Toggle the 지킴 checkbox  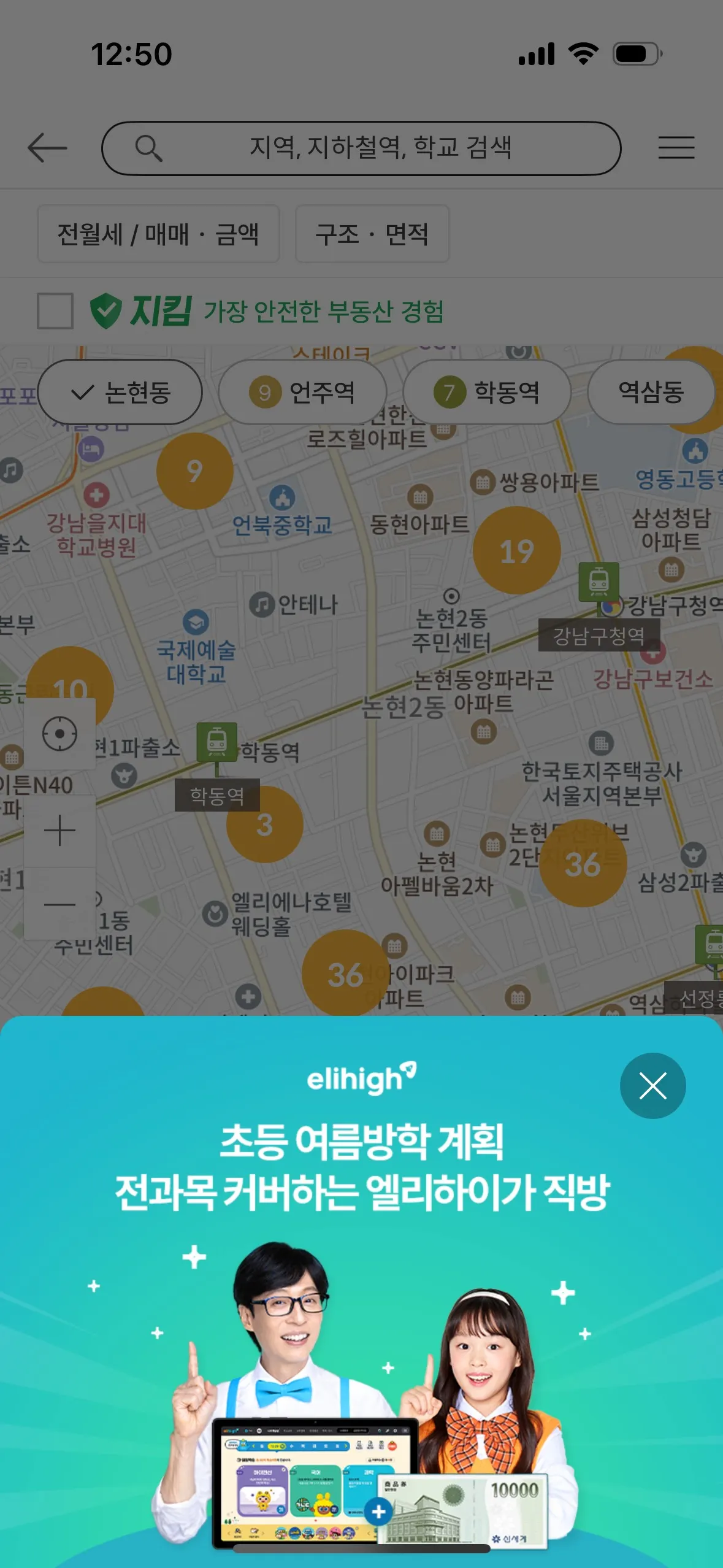click(55, 311)
